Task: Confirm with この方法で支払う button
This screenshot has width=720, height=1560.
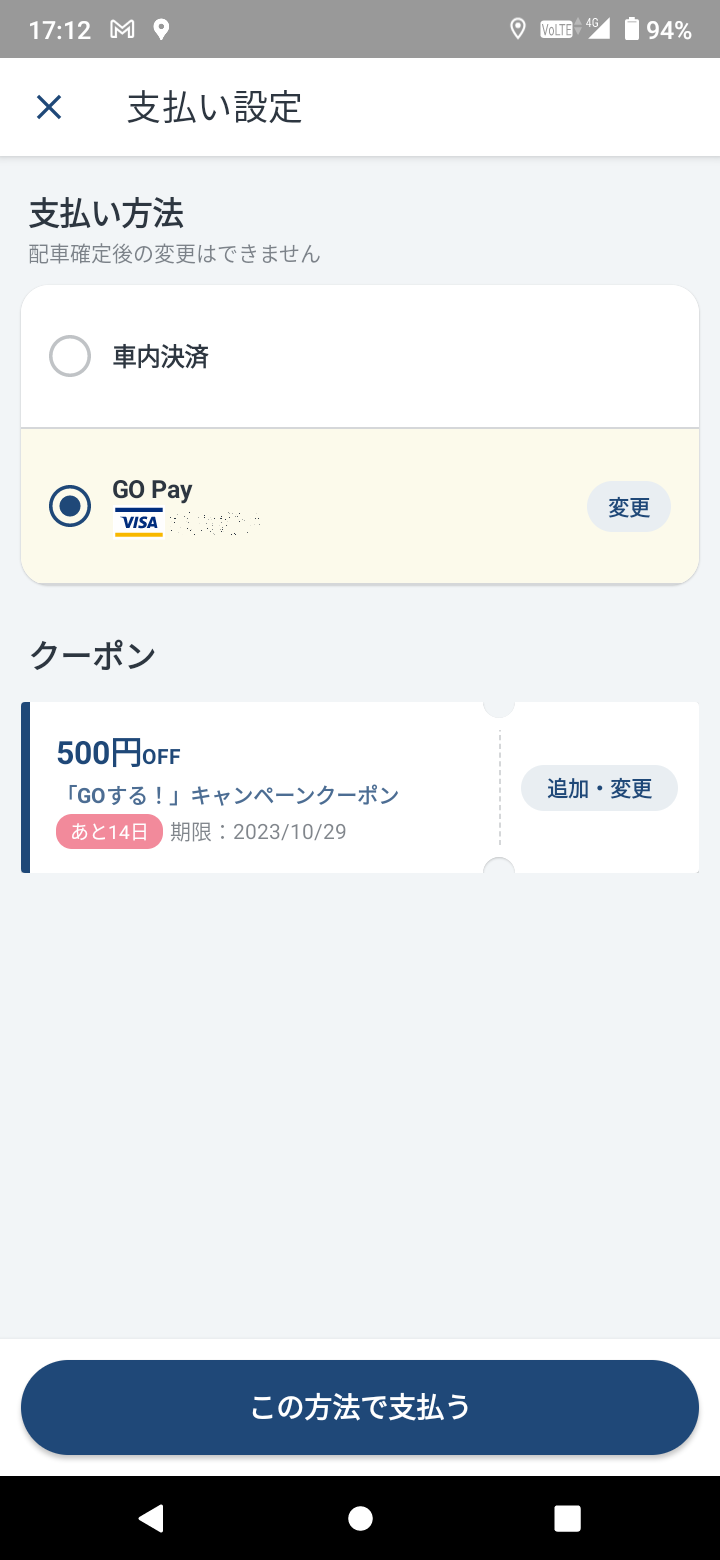Action: [x=360, y=1407]
